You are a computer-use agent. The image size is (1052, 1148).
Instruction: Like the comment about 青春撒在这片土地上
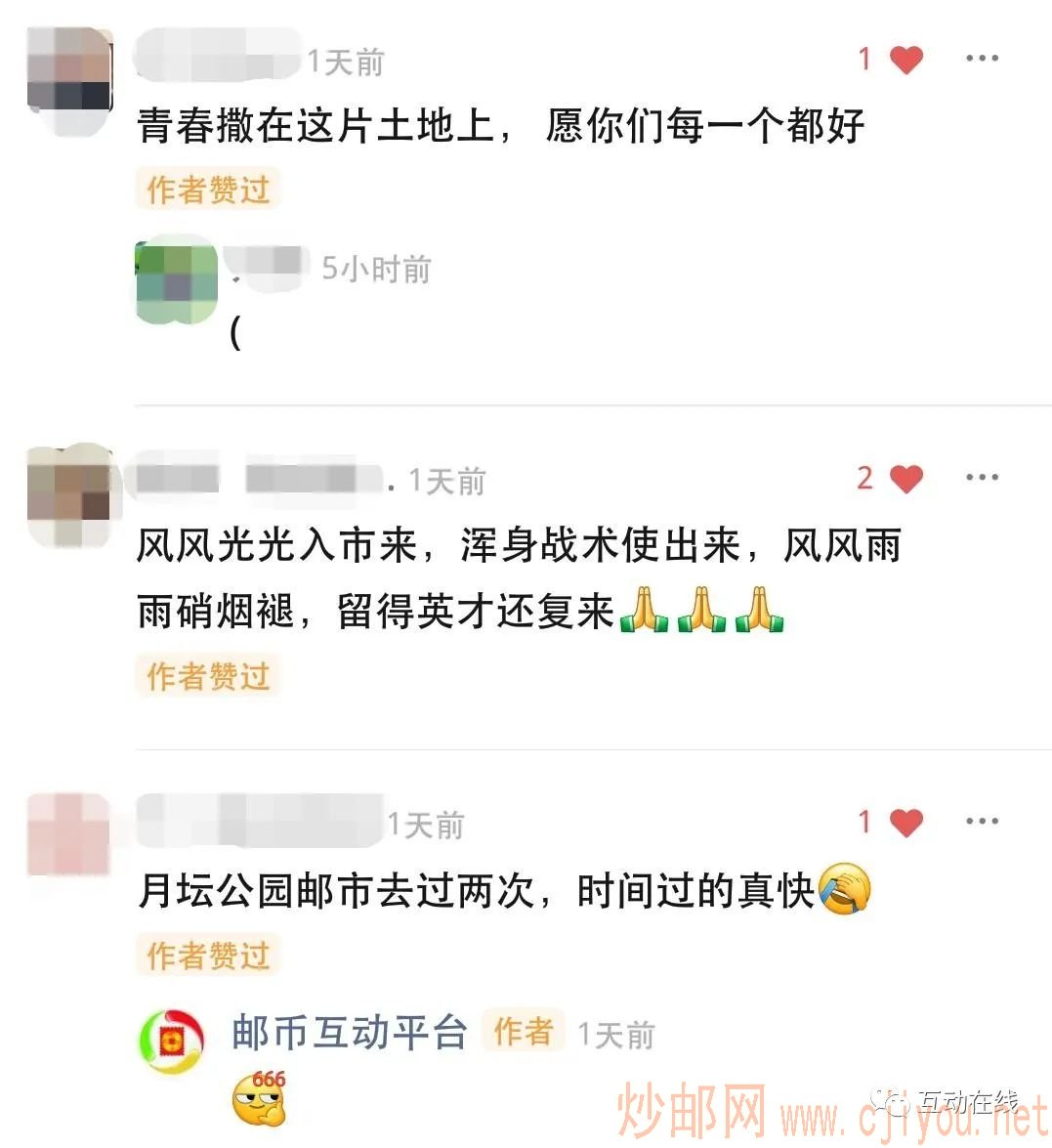coord(905,61)
